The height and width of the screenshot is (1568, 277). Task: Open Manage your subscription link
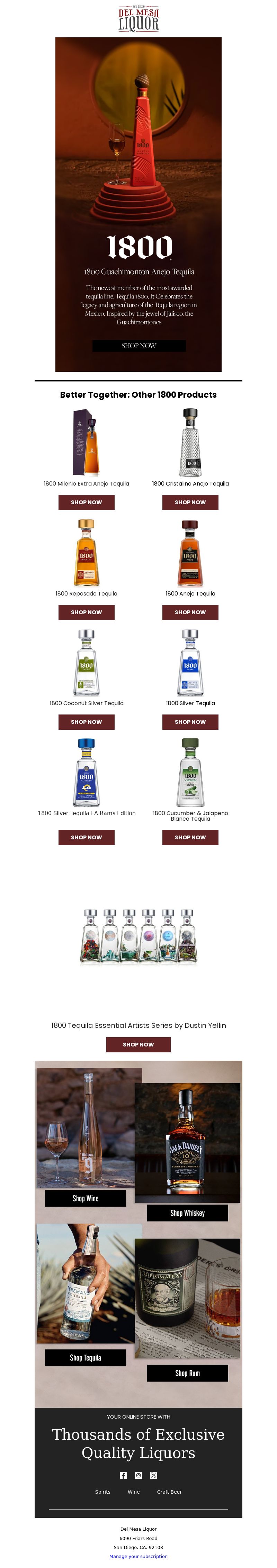(x=138, y=1557)
